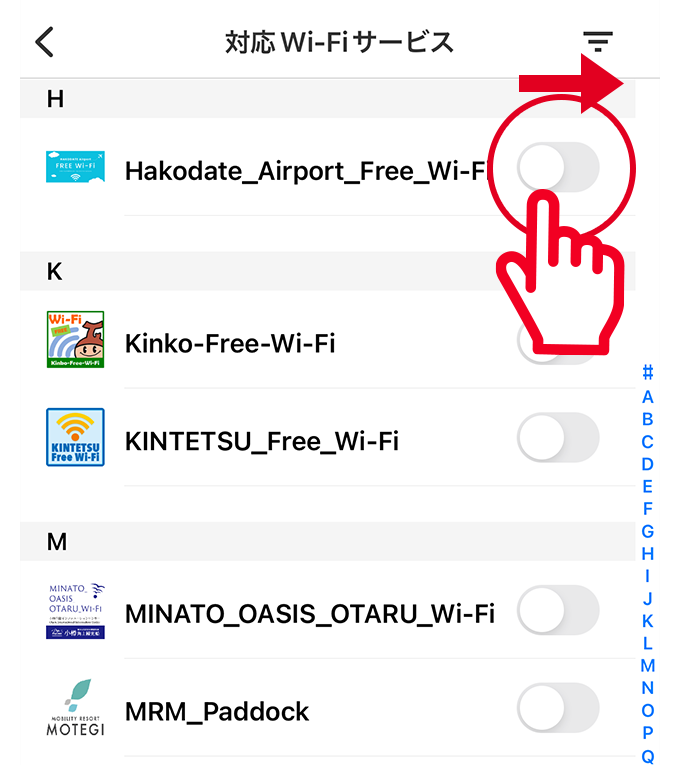Image resolution: width=680 pixels, height=765 pixels.
Task: Turn on KINTETSU_Free_Wi-Fi
Action: (x=557, y=438)
